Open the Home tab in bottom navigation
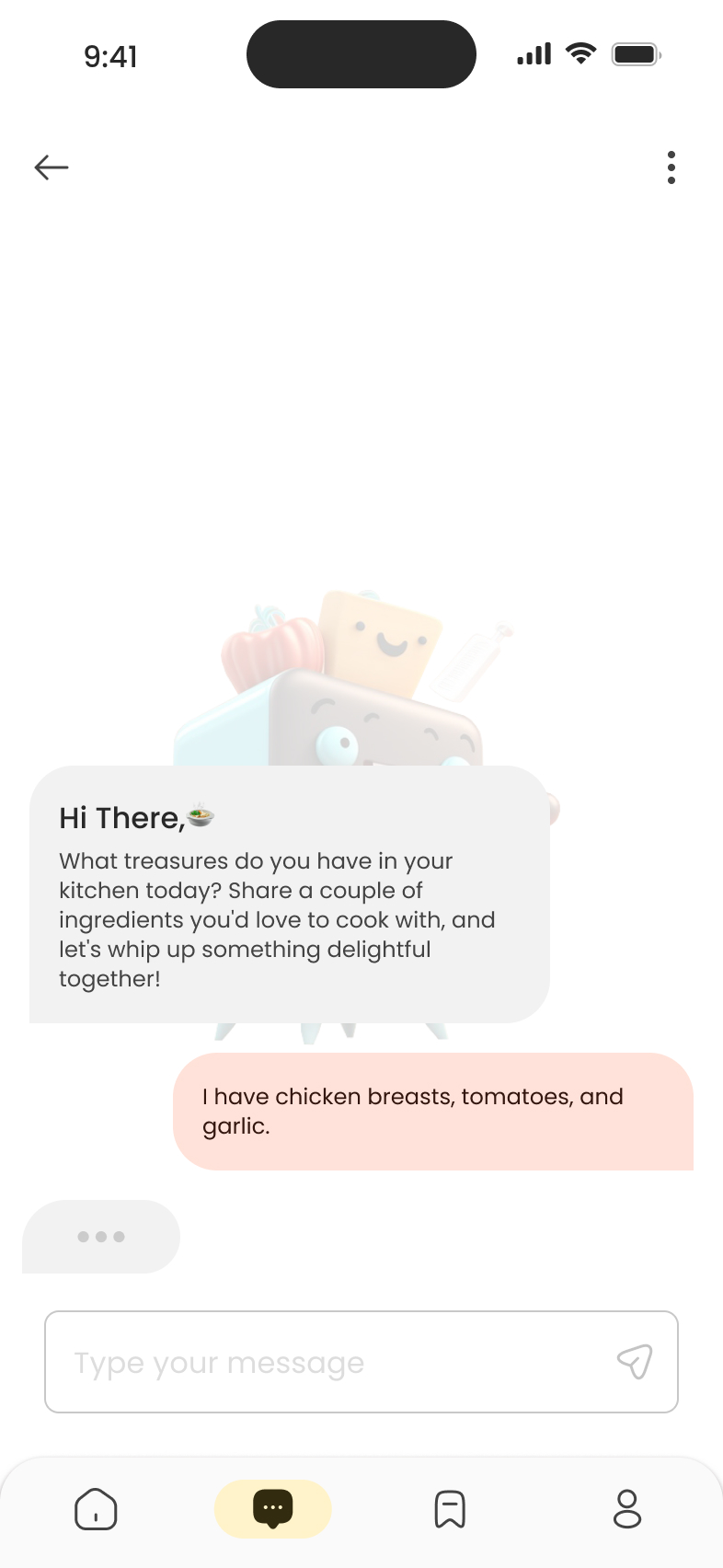 pos(96,1508)
